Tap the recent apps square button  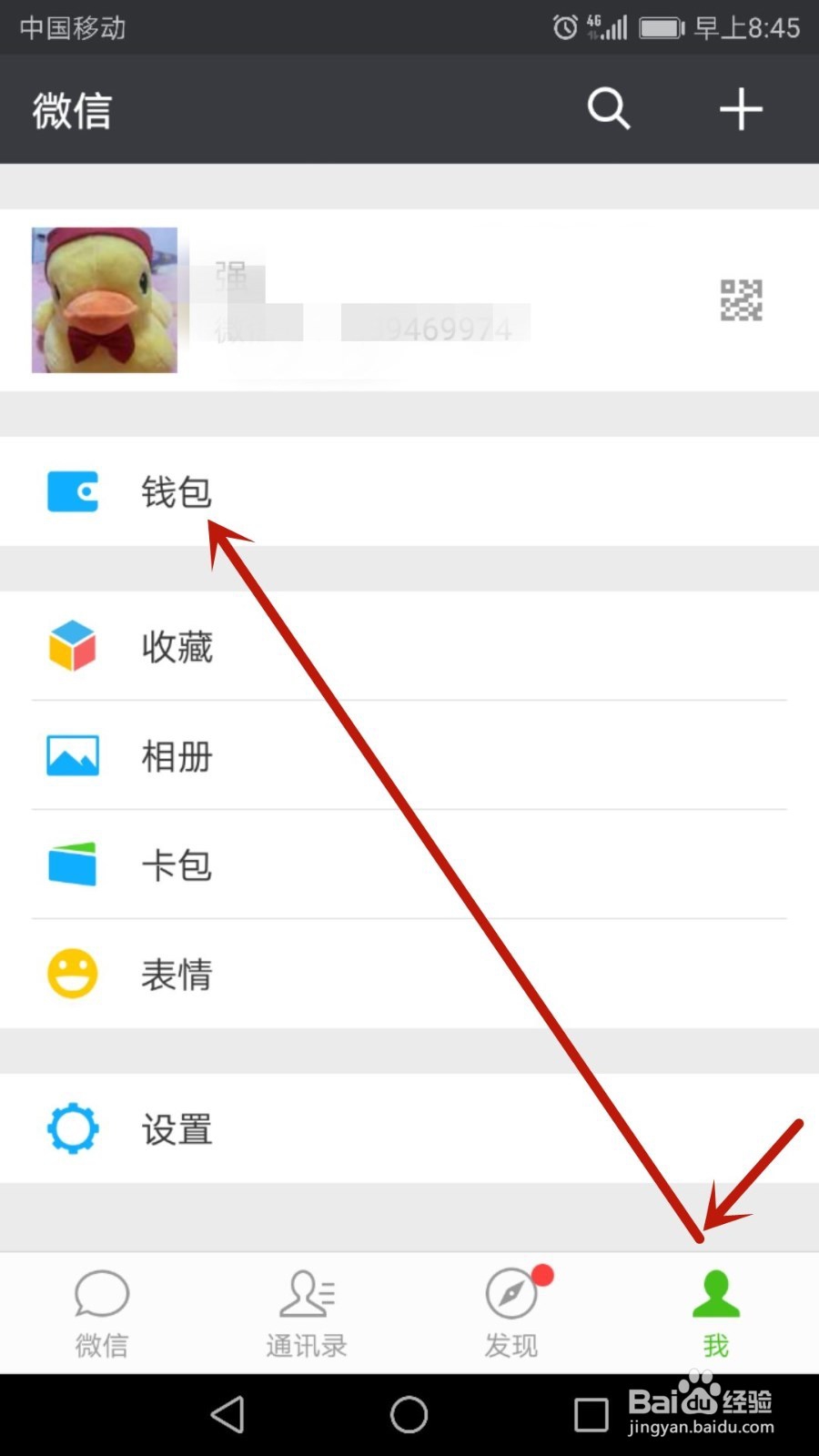tap(591, 1416)
